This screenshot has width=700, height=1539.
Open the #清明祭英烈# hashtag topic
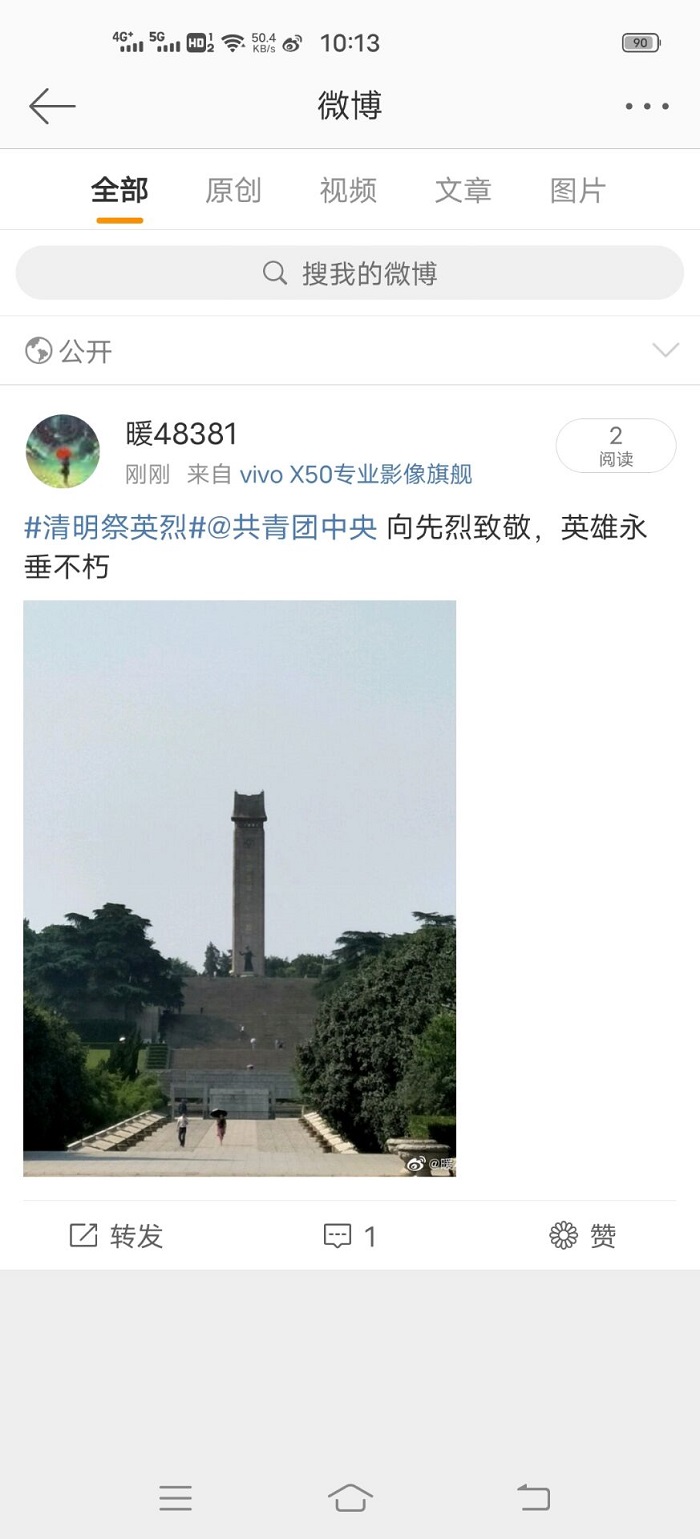pyautogui.click(x=106, y=527)
